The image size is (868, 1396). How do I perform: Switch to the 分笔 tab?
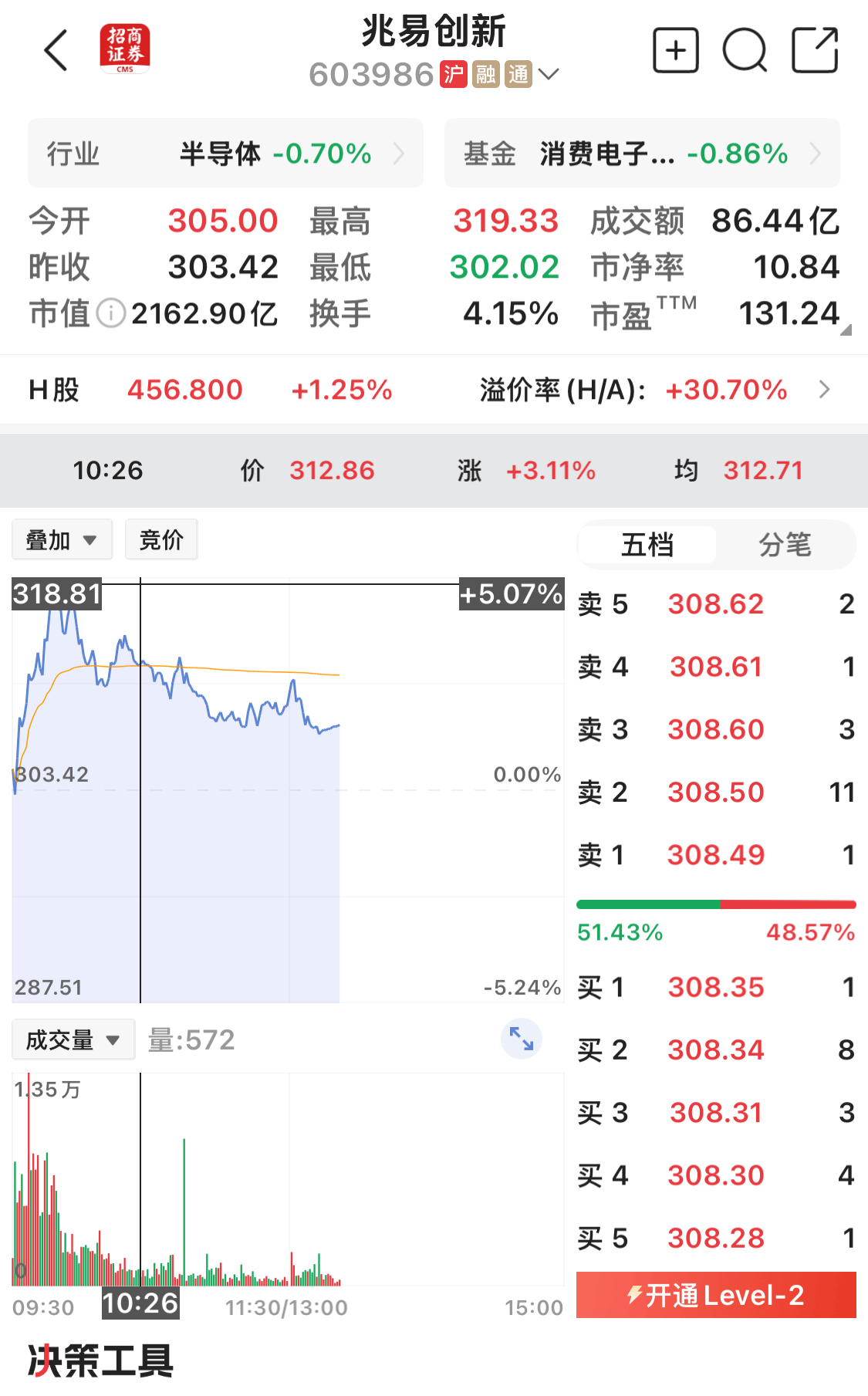point(785,545)
